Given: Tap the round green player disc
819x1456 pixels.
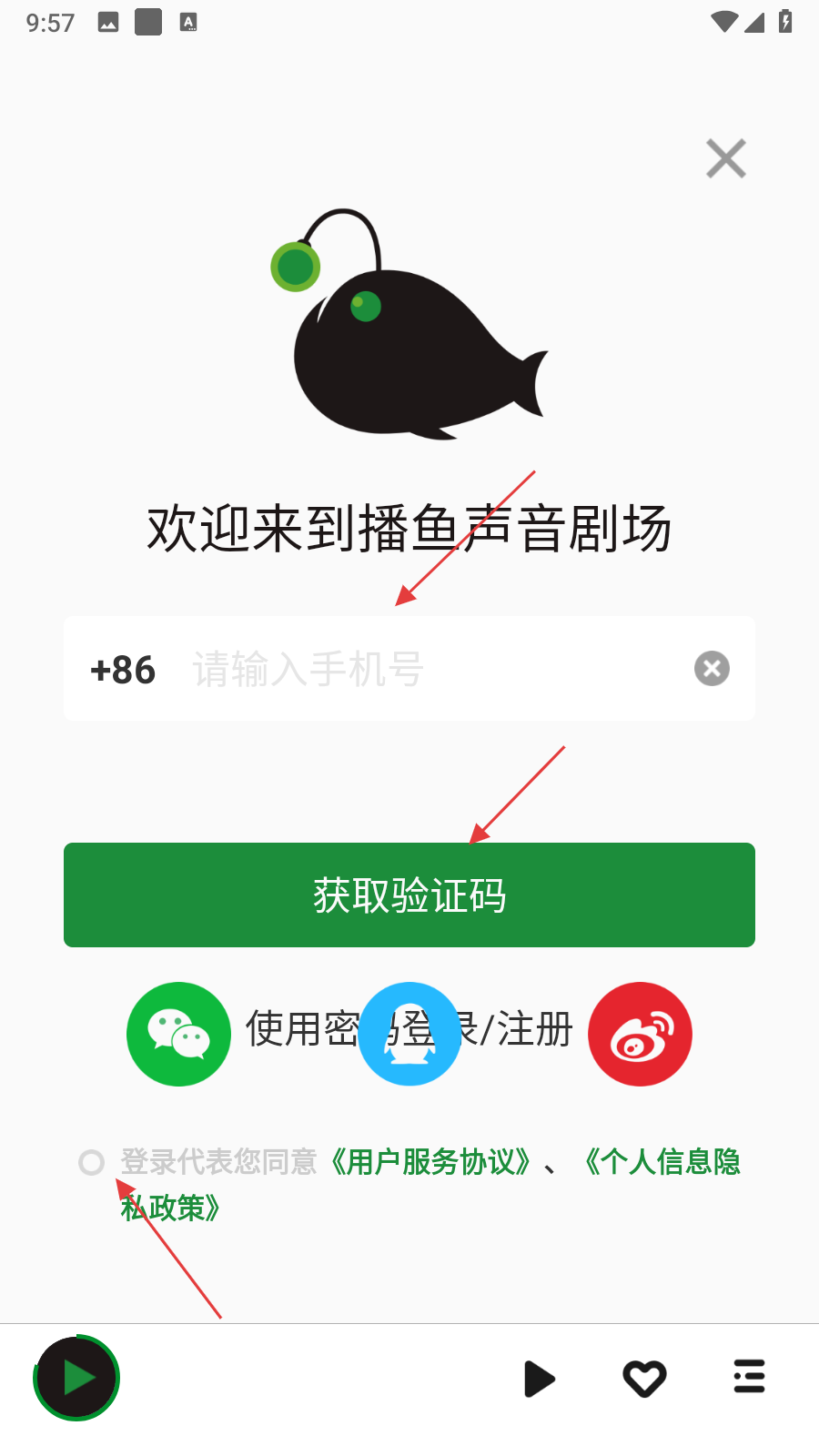Looking at the screenshot, I should [x=76, y=1378].
